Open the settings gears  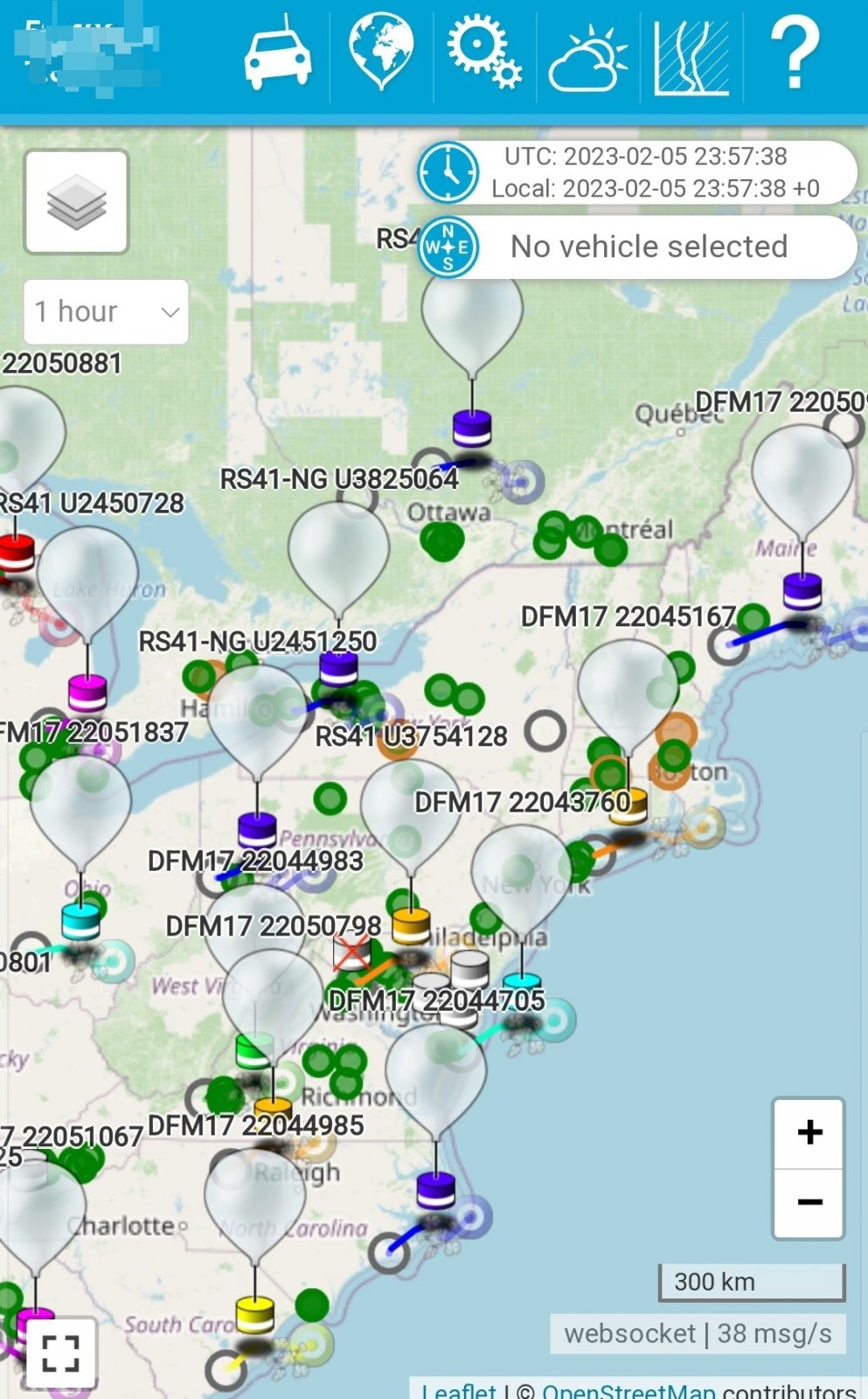pyautogui.click(x=483, y=52)
